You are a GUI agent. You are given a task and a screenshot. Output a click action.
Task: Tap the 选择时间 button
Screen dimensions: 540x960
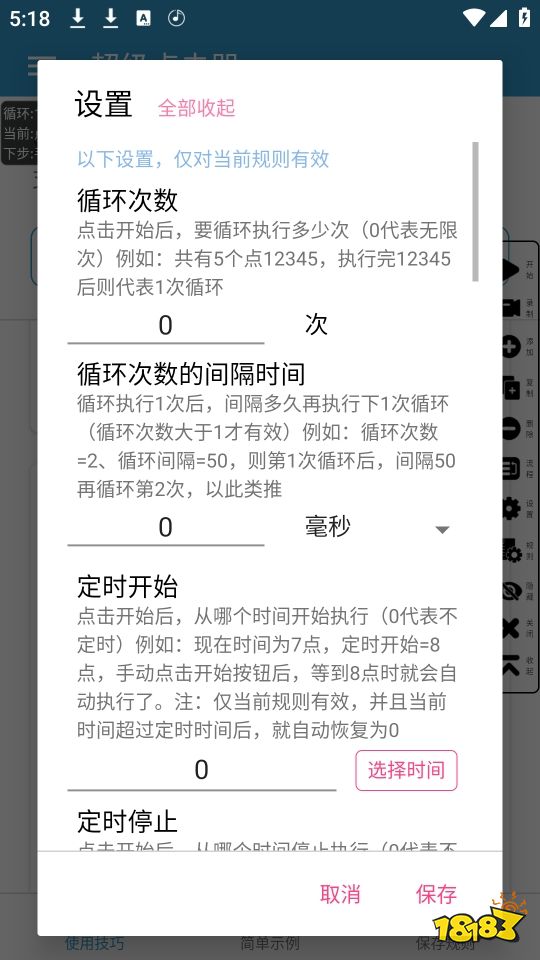pyautogui.click(x=407, y=770)
